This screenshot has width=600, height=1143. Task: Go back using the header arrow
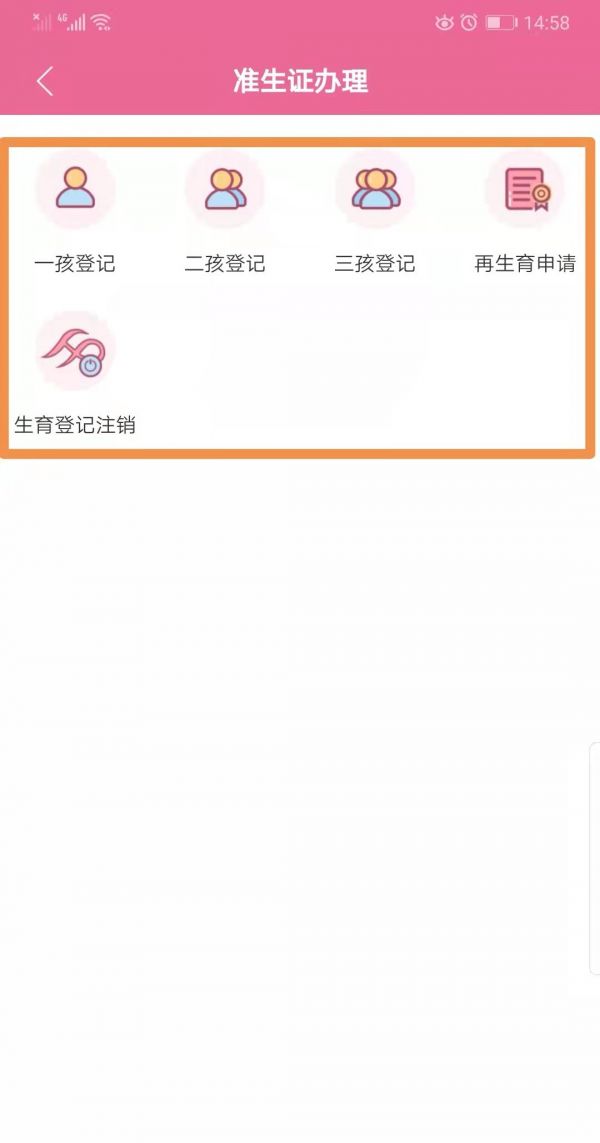click(45, 81)
